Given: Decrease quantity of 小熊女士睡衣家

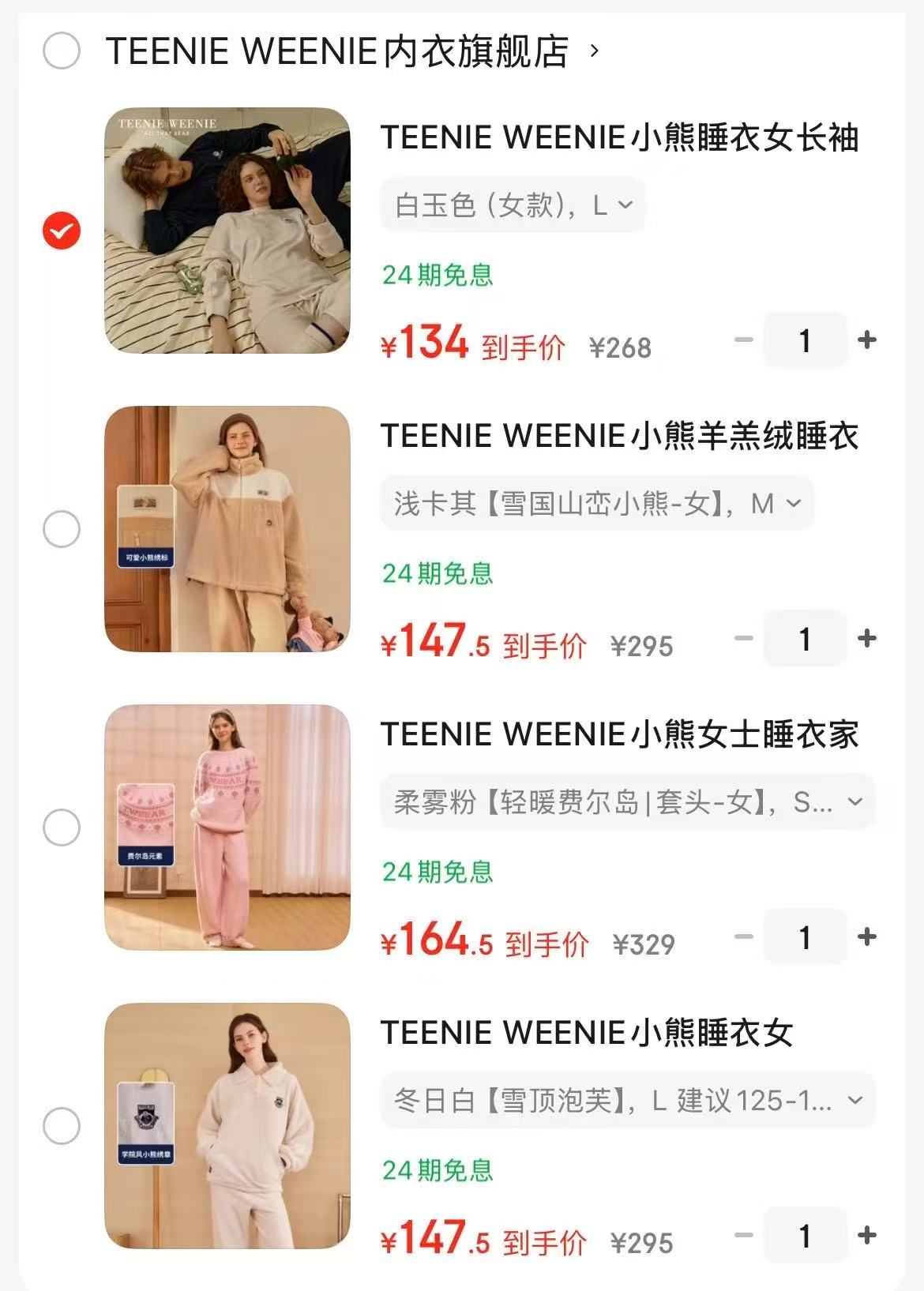Looking at the screenshot, I should (x=742, y=938).
